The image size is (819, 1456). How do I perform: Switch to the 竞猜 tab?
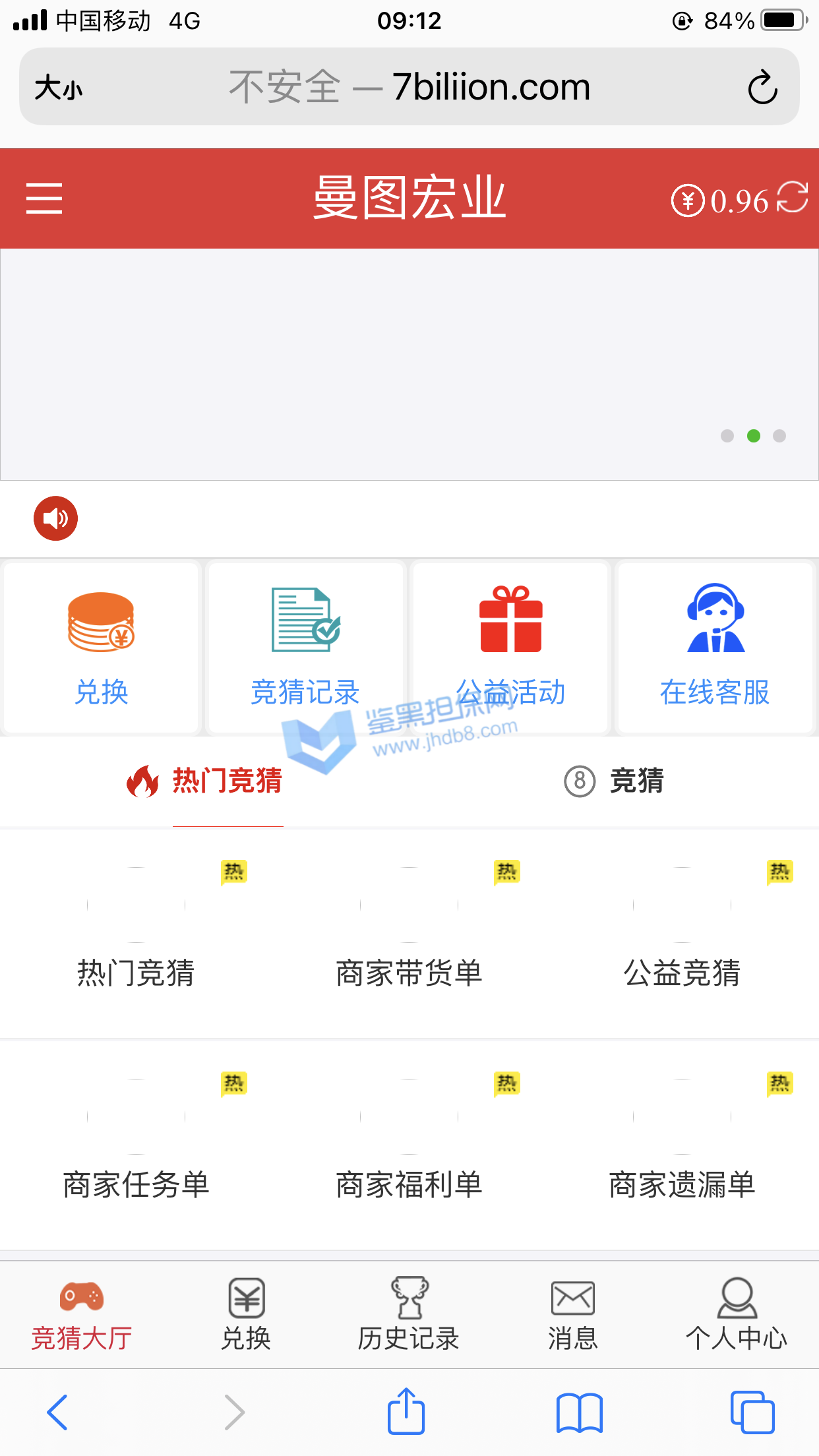[x=615, y=781]
